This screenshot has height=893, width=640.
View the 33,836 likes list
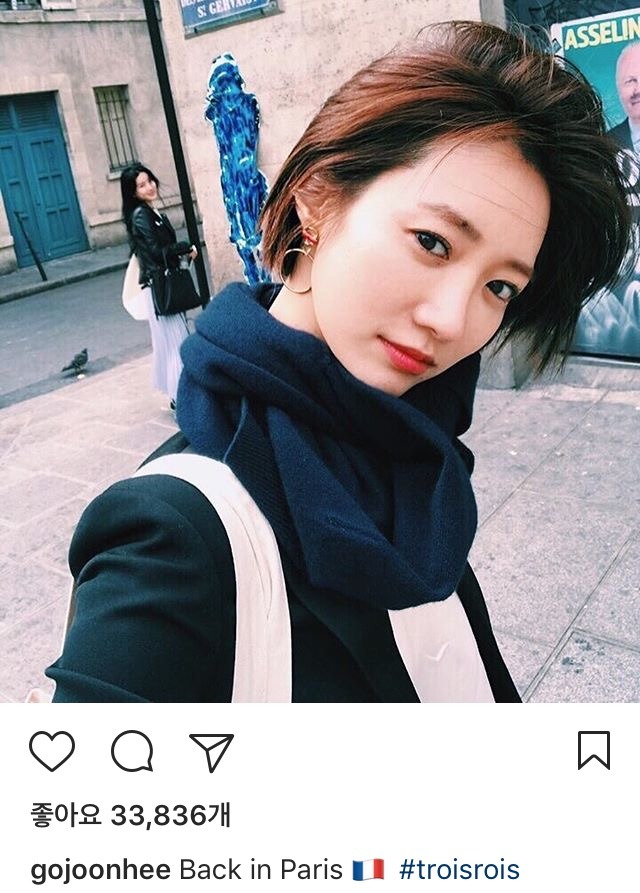coord(130,815)
